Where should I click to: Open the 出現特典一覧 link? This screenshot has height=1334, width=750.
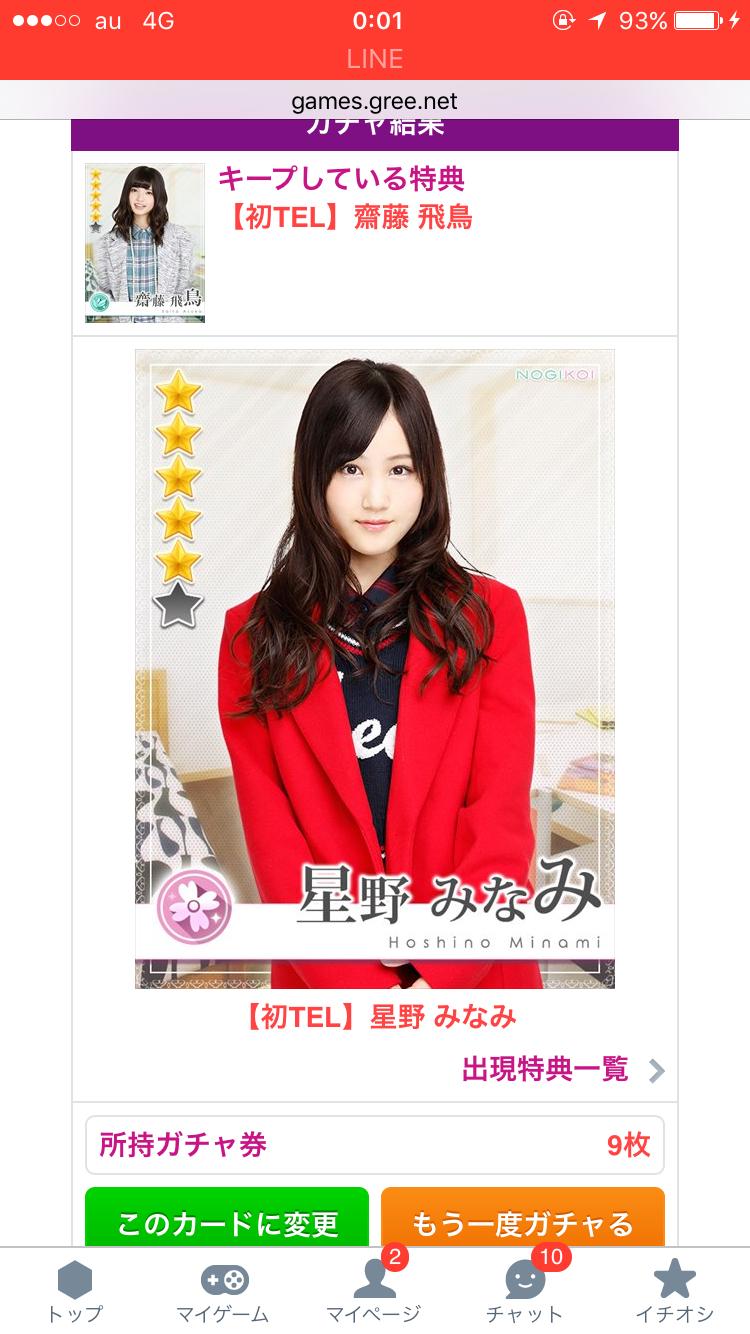click(560, 1070)
